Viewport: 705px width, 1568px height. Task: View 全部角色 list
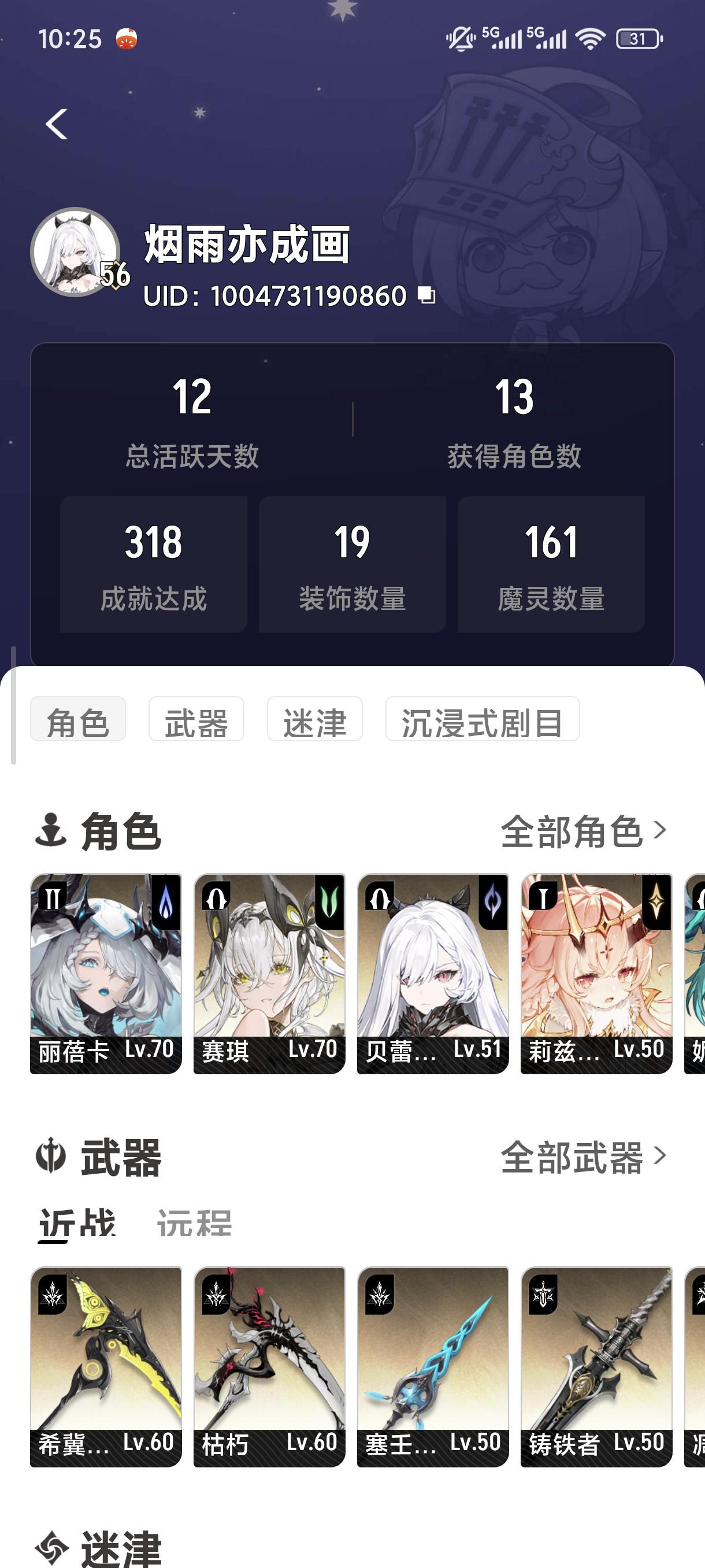pos(582,830)
